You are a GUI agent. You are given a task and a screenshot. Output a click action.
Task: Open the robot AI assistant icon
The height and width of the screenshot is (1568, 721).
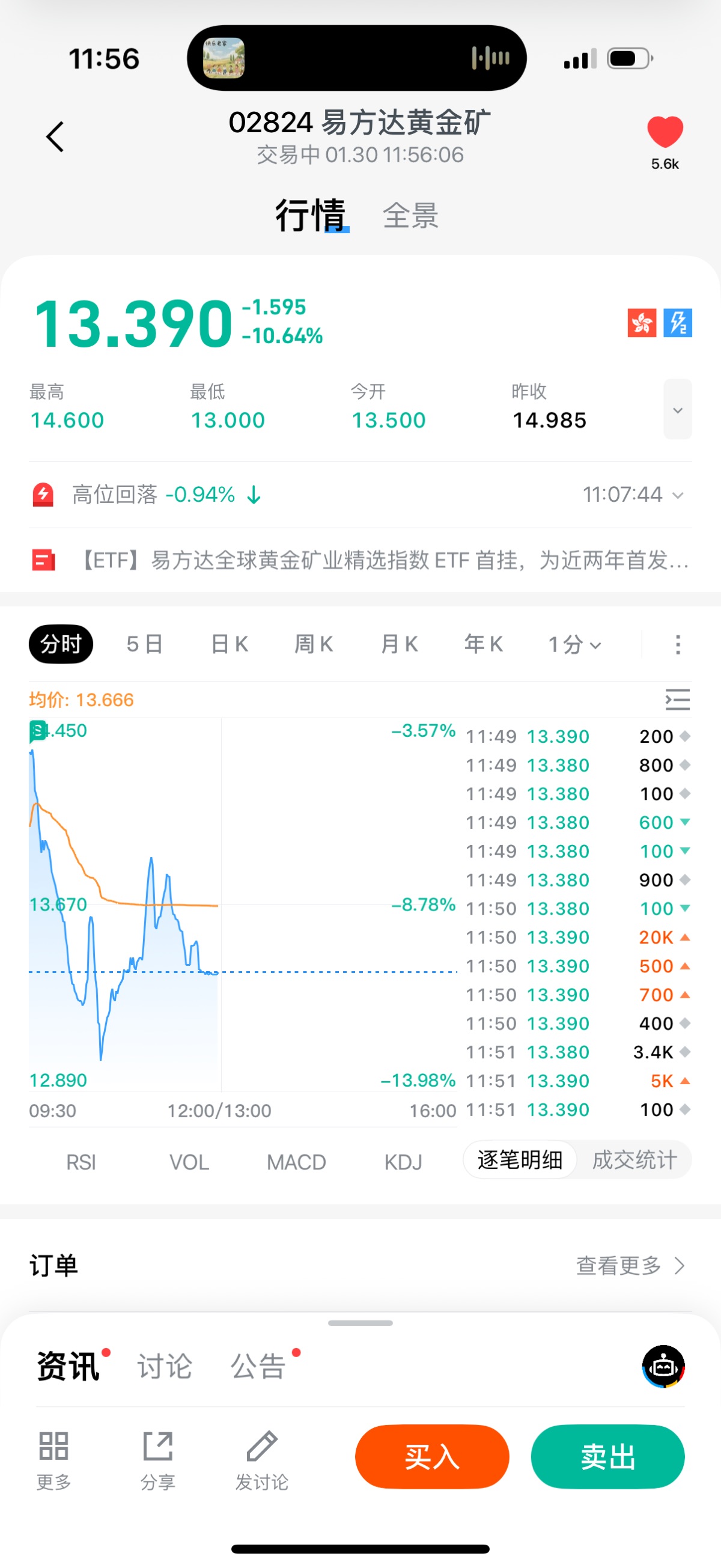[663, 1367]
